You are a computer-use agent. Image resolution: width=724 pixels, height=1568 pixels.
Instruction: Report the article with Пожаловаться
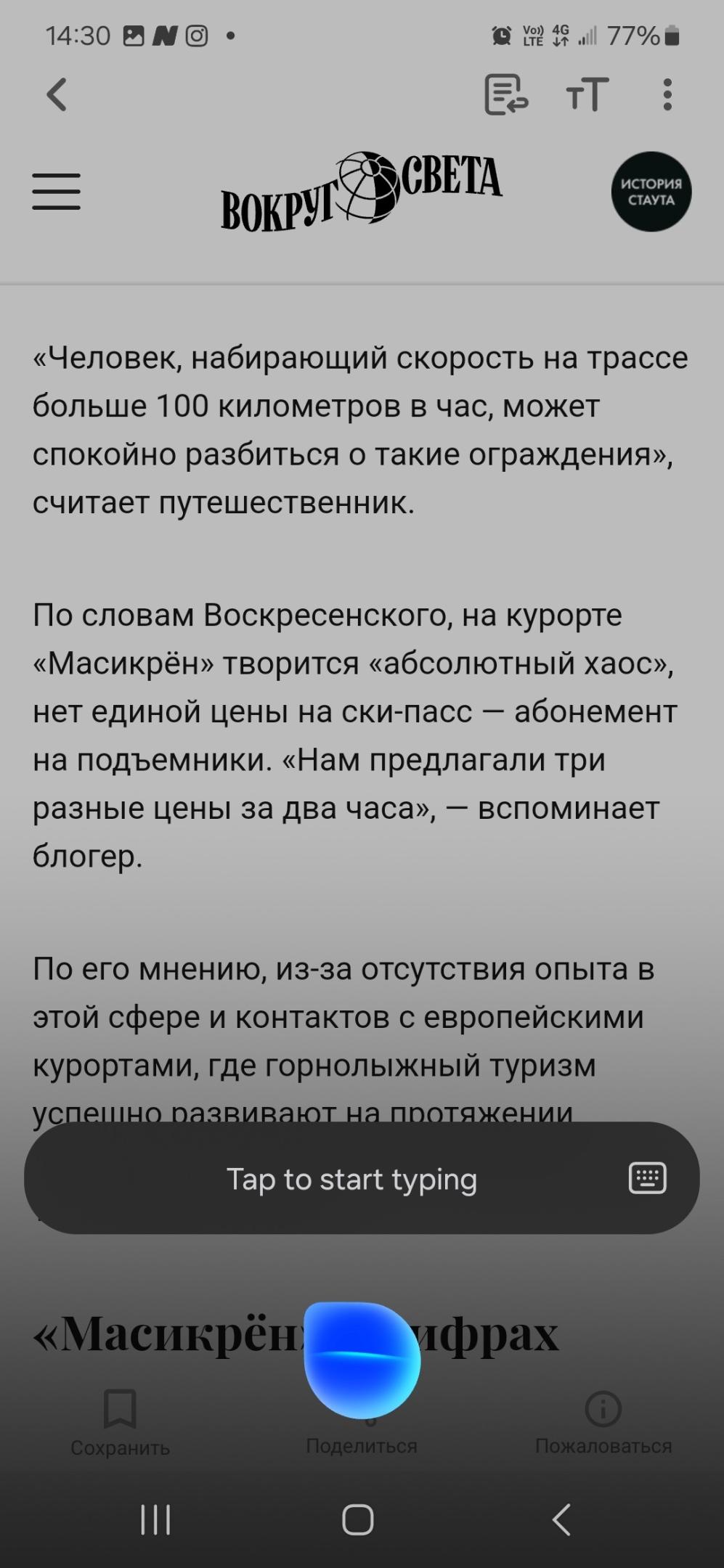pos(603,1423)
